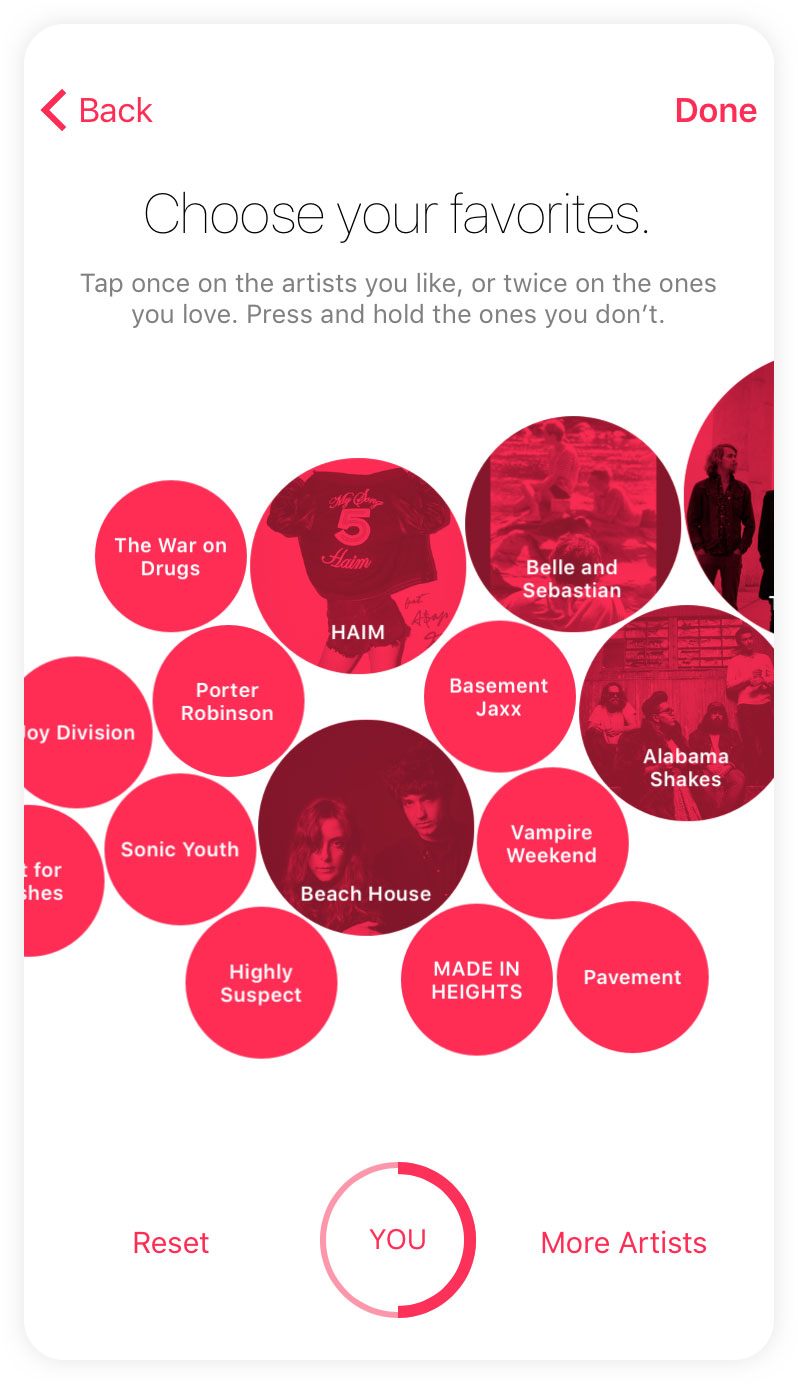Go back to the previous screen
Viewport: 798px width, 1384px height.
coord(97,110)
